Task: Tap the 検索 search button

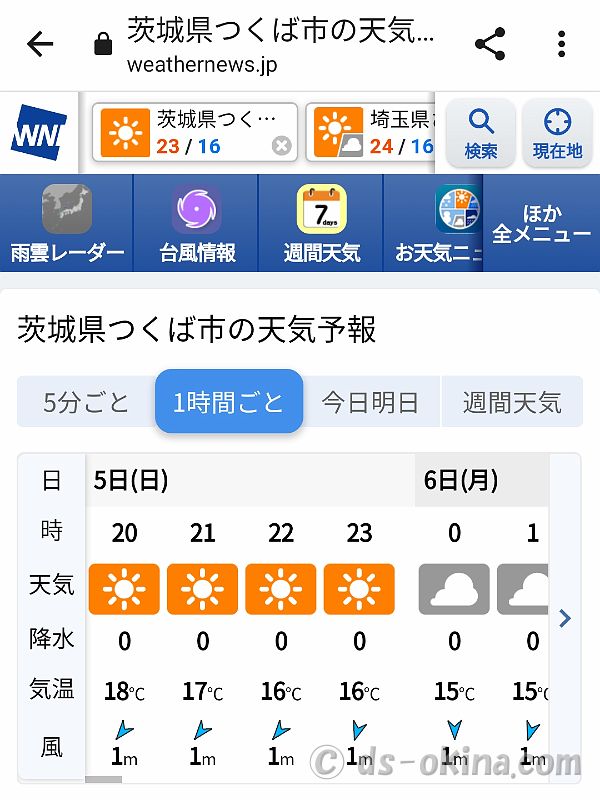Action: click(481, 133)
